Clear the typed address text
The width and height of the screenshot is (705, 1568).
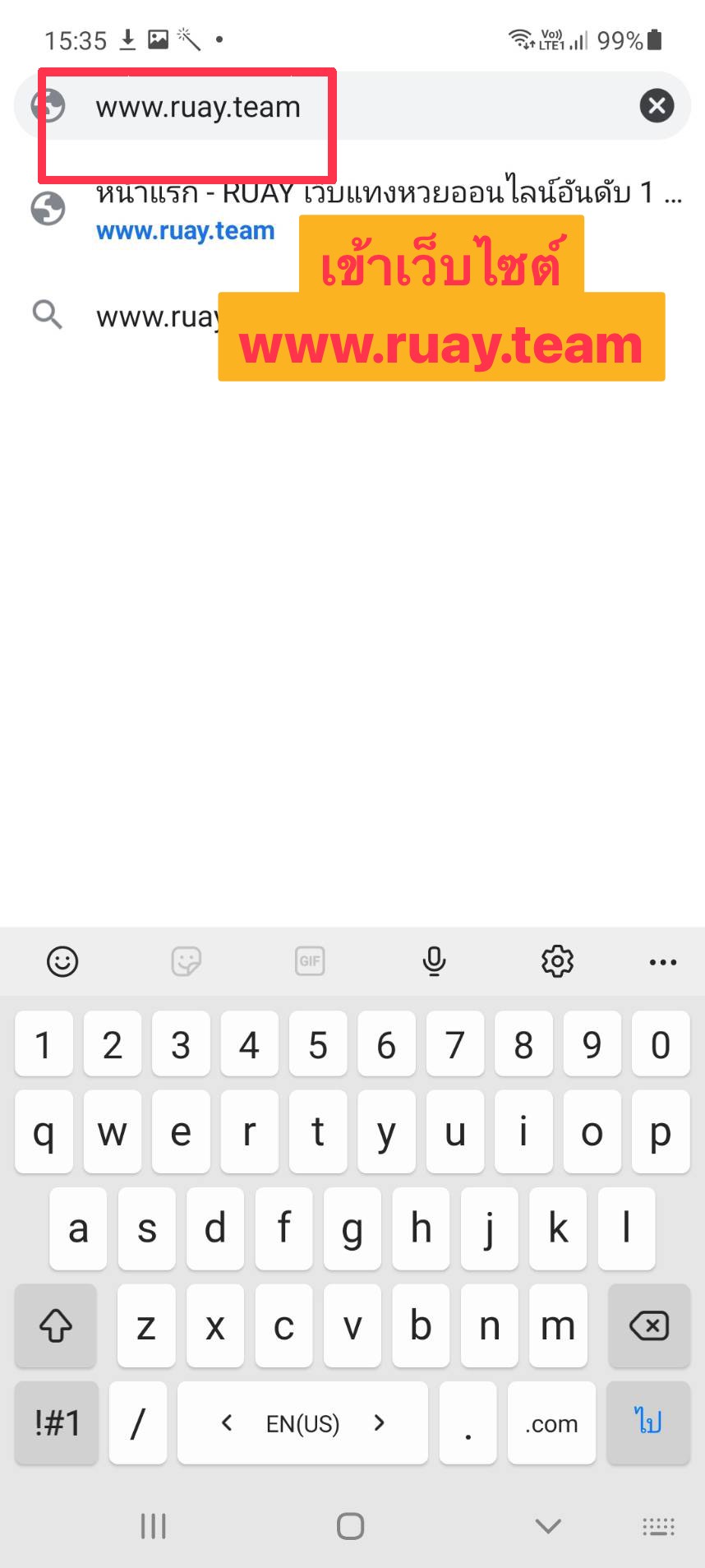(x=657, y=106)
